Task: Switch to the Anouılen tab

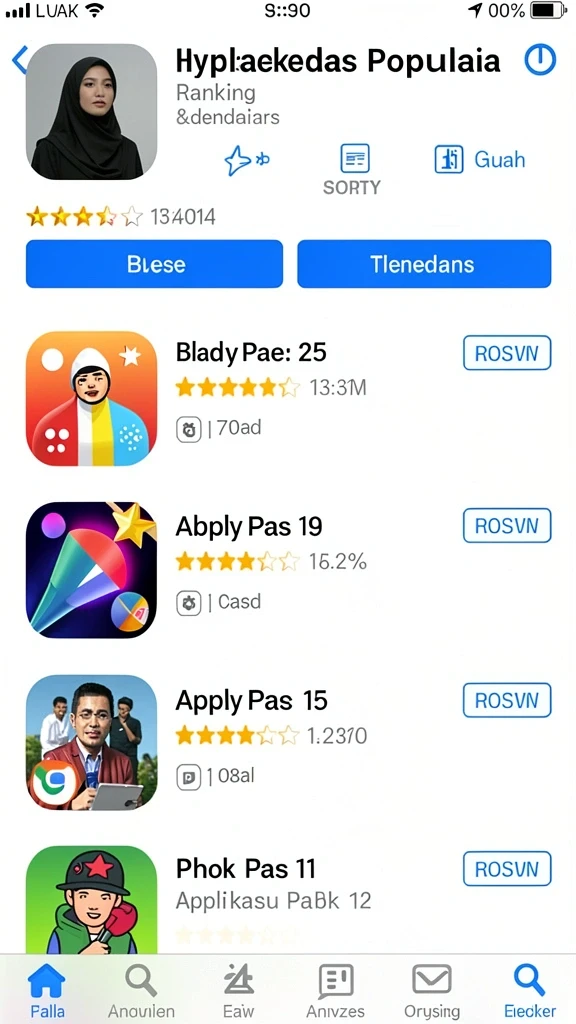Action: [x=141, y=991]
